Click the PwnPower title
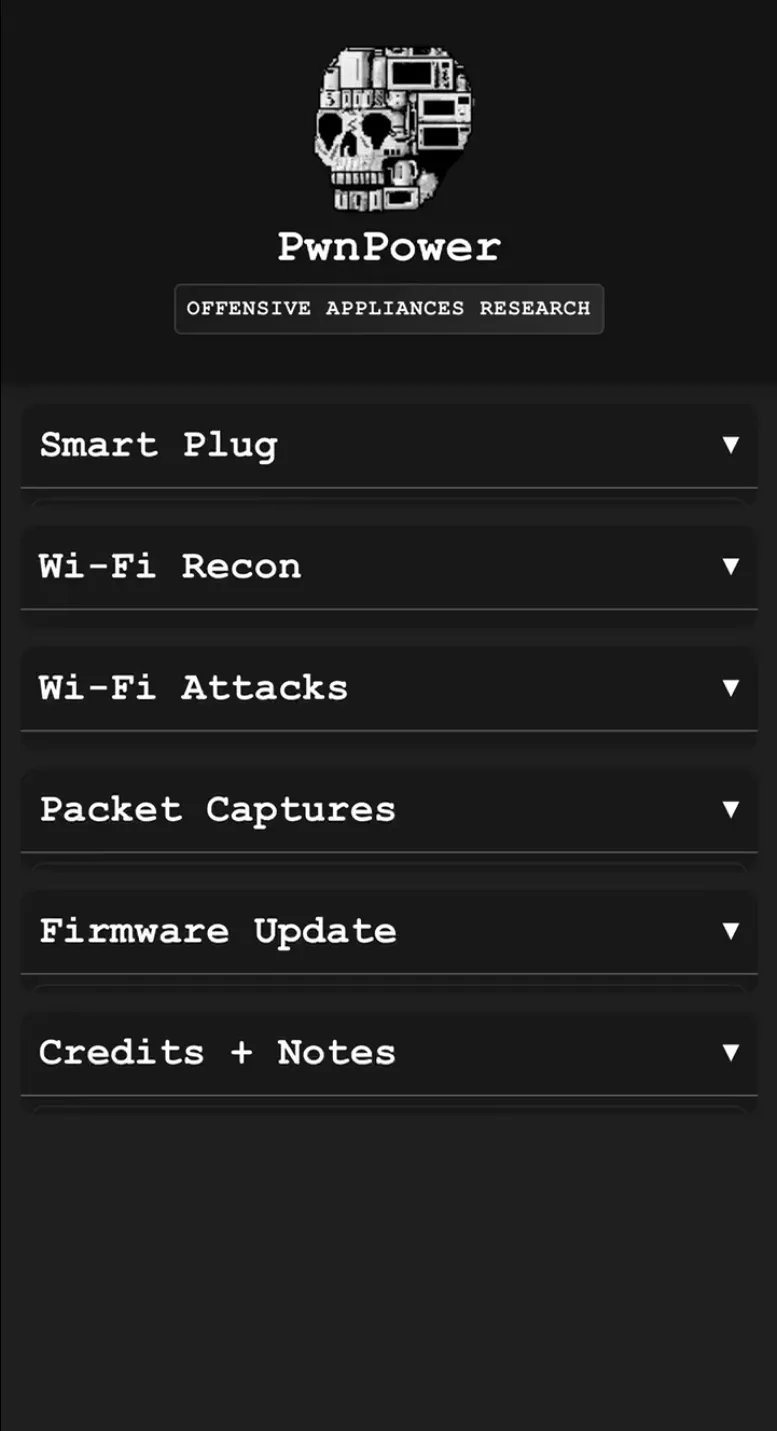 coord(389,246)
